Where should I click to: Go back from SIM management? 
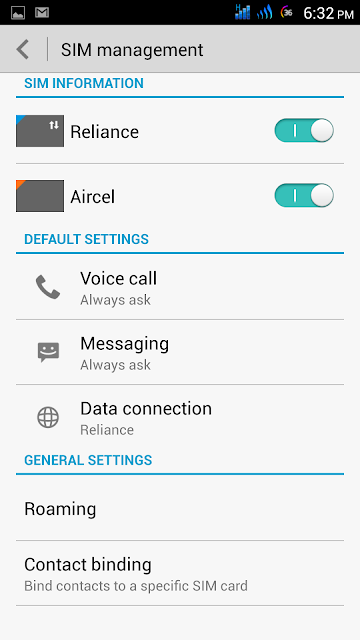pos(23,49)
